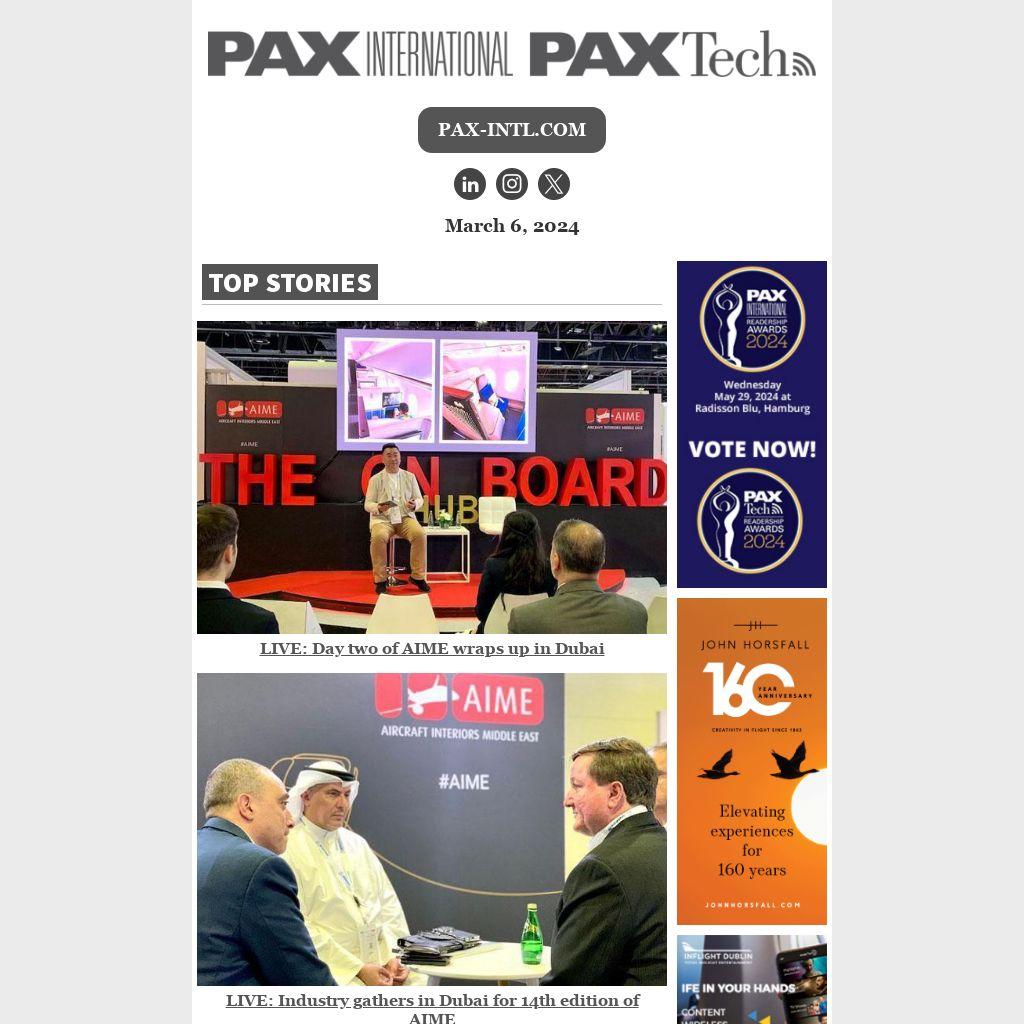Read 'LIVE: Day two of AIME wraps up in Dubai'
This screenshot has width=1024, height=1024.
tap(431, 648)
